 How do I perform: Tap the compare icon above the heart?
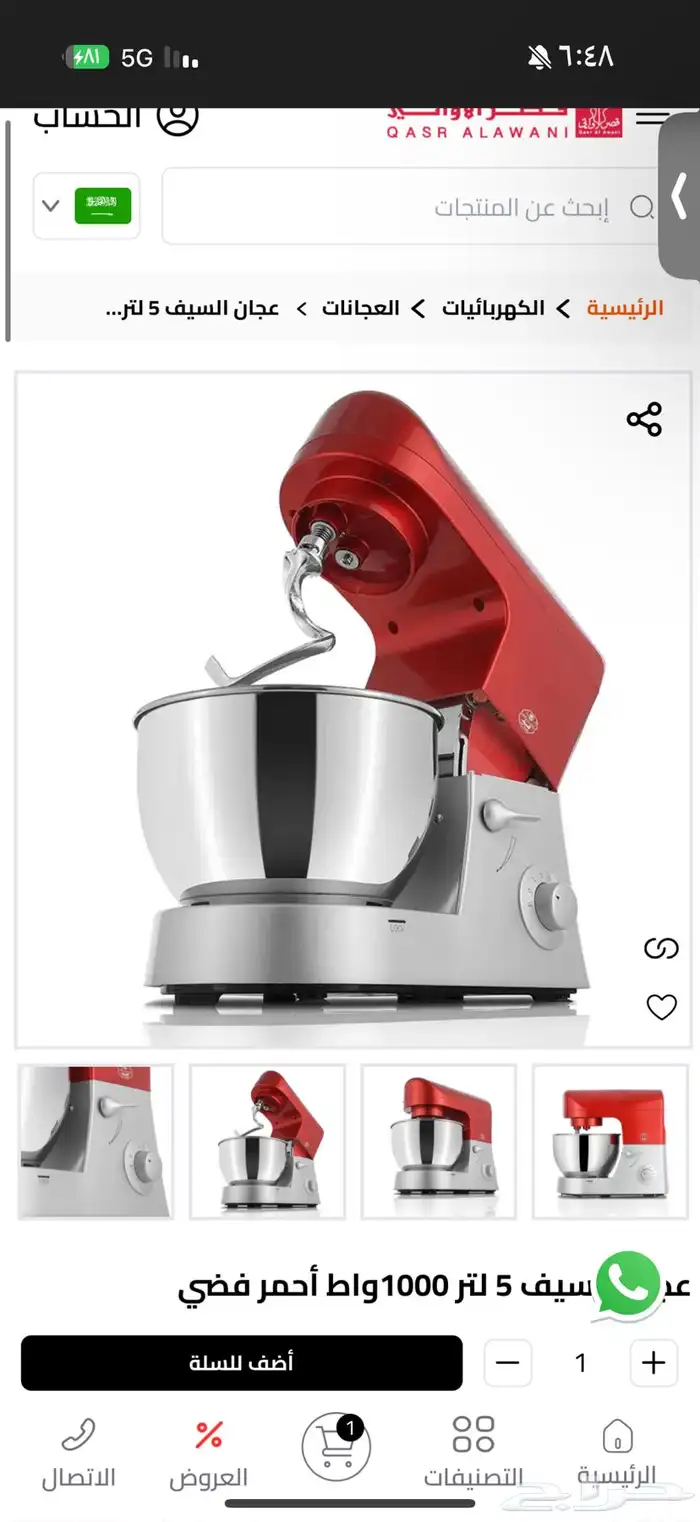(661, 948)
